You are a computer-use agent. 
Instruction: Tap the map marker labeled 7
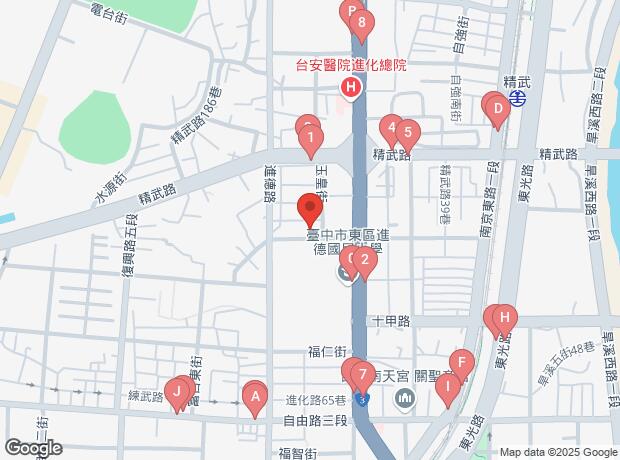pos(361,375)
